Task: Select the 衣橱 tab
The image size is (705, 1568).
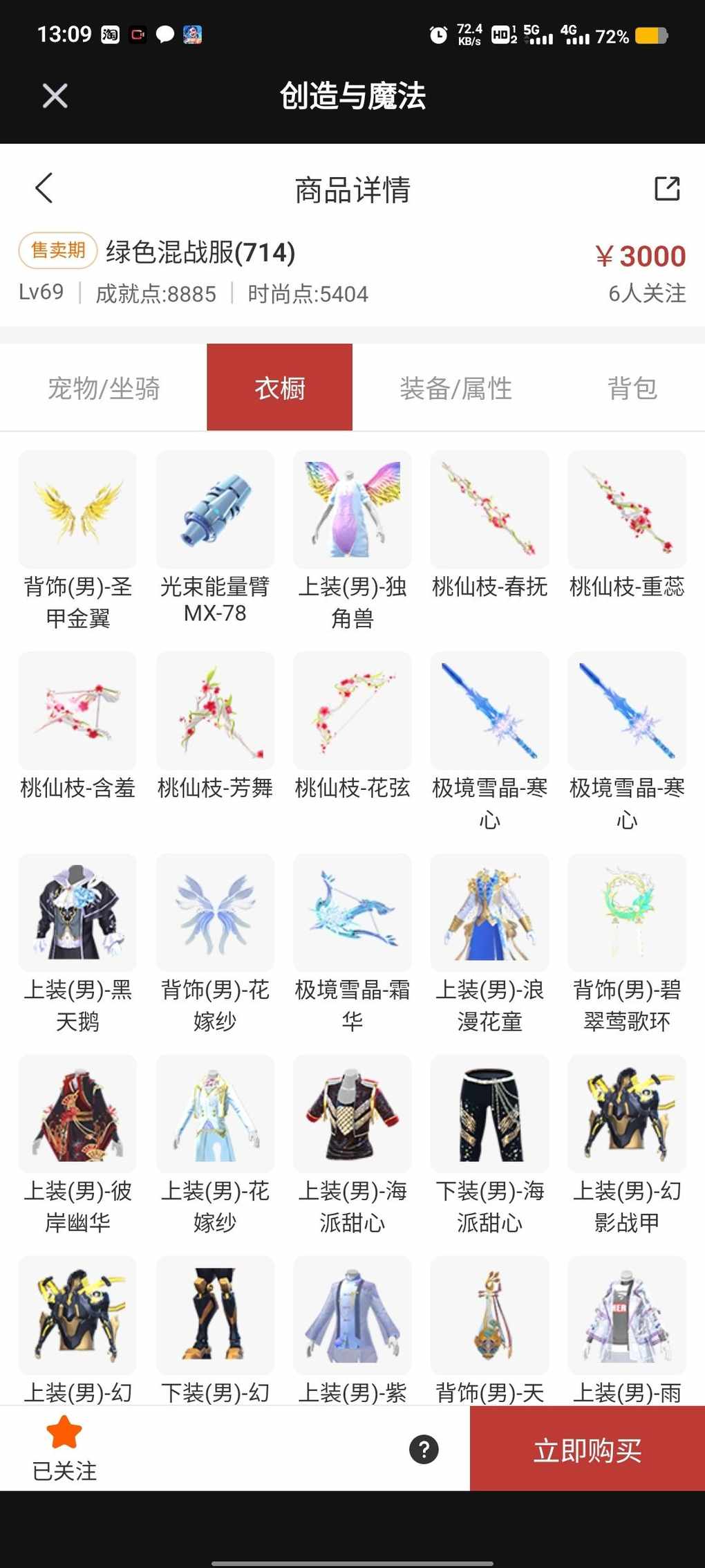Action: [x=279, y=388]
